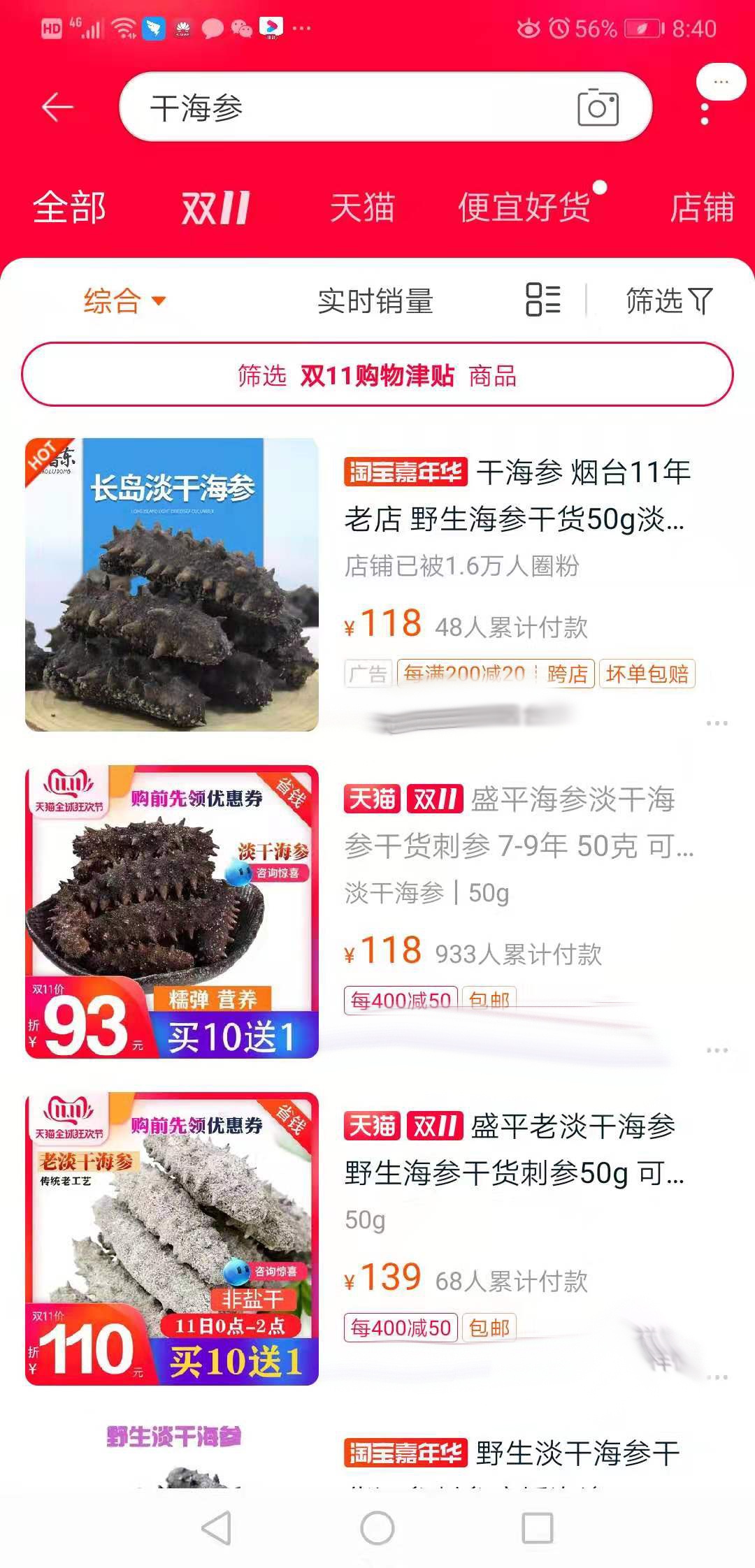Tap the 坏单包赔 service tag
The height and width of the screenshot is (1568, 755).
coord(649,674)
